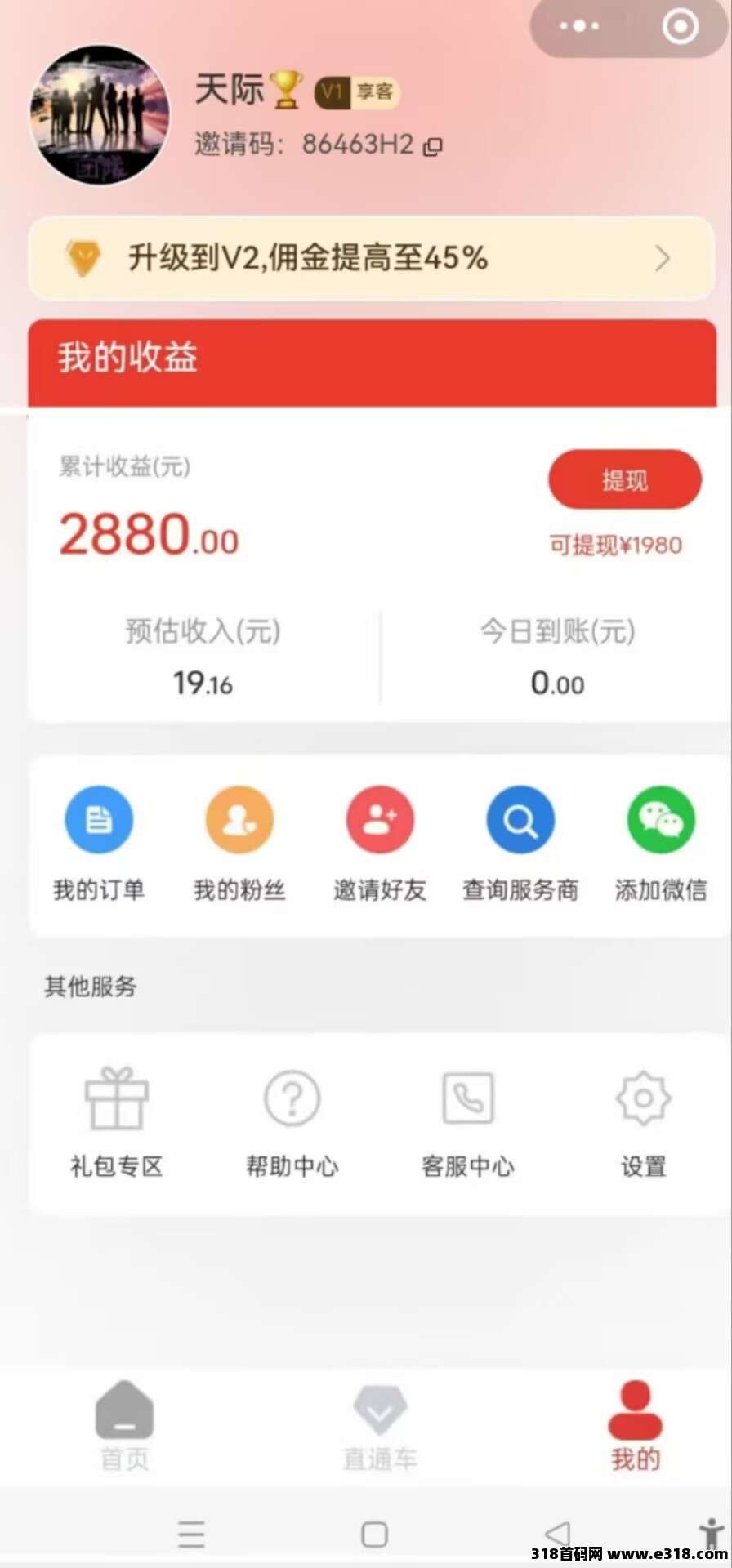
Task: Select the 我的 tab
Action: pyautogui.click(x=636, y=1426)
